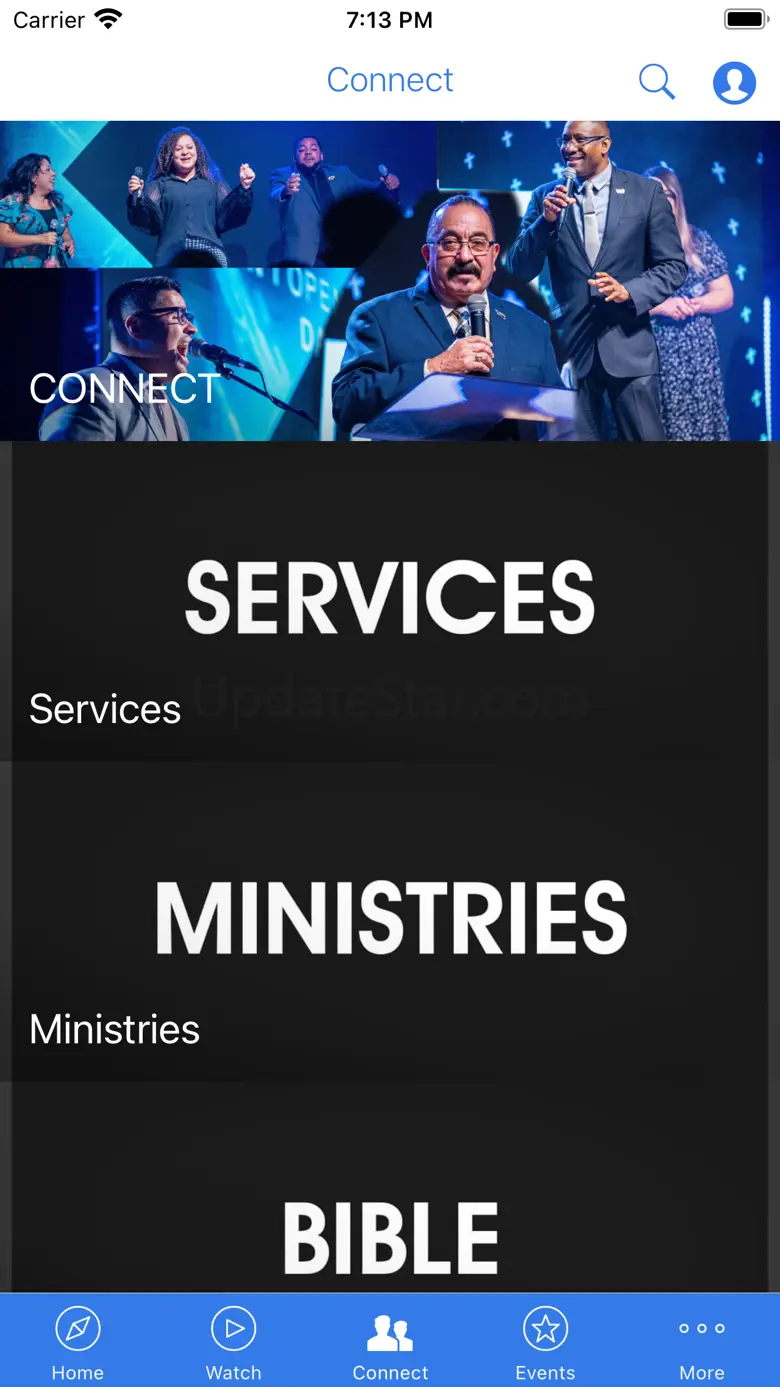Select the Connect tab
The width and height of the screenshot is (780, 1387).
[390, 1341]
